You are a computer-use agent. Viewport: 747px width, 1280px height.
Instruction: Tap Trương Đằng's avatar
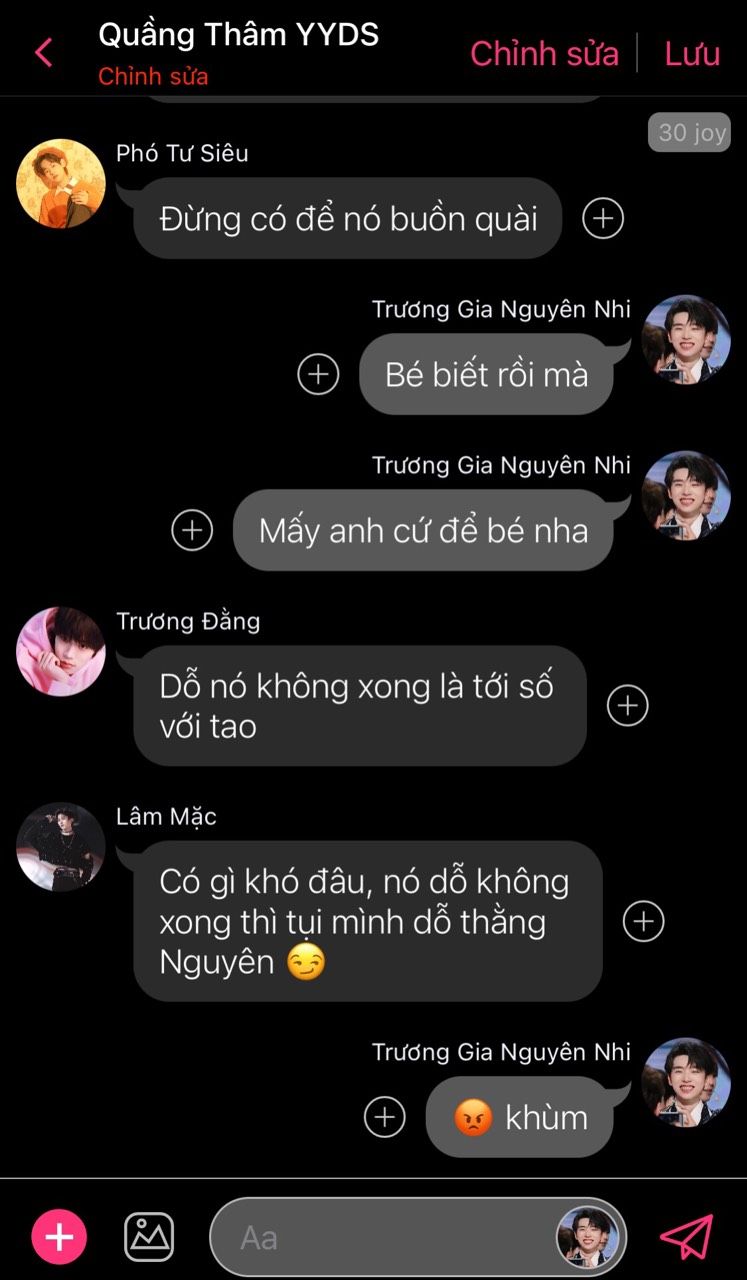[x=61, y=651]
